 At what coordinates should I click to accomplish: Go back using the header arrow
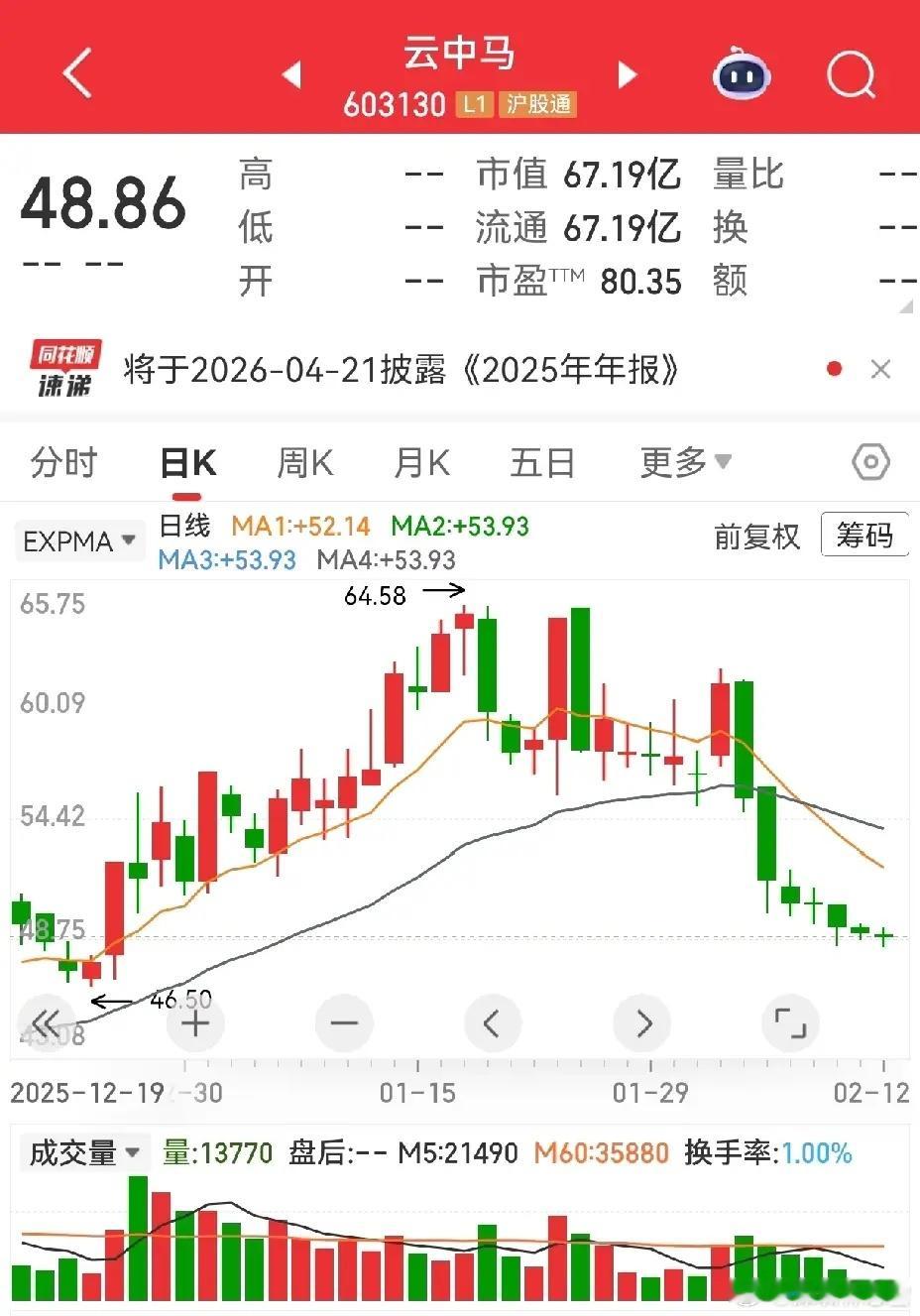(76, 73)
